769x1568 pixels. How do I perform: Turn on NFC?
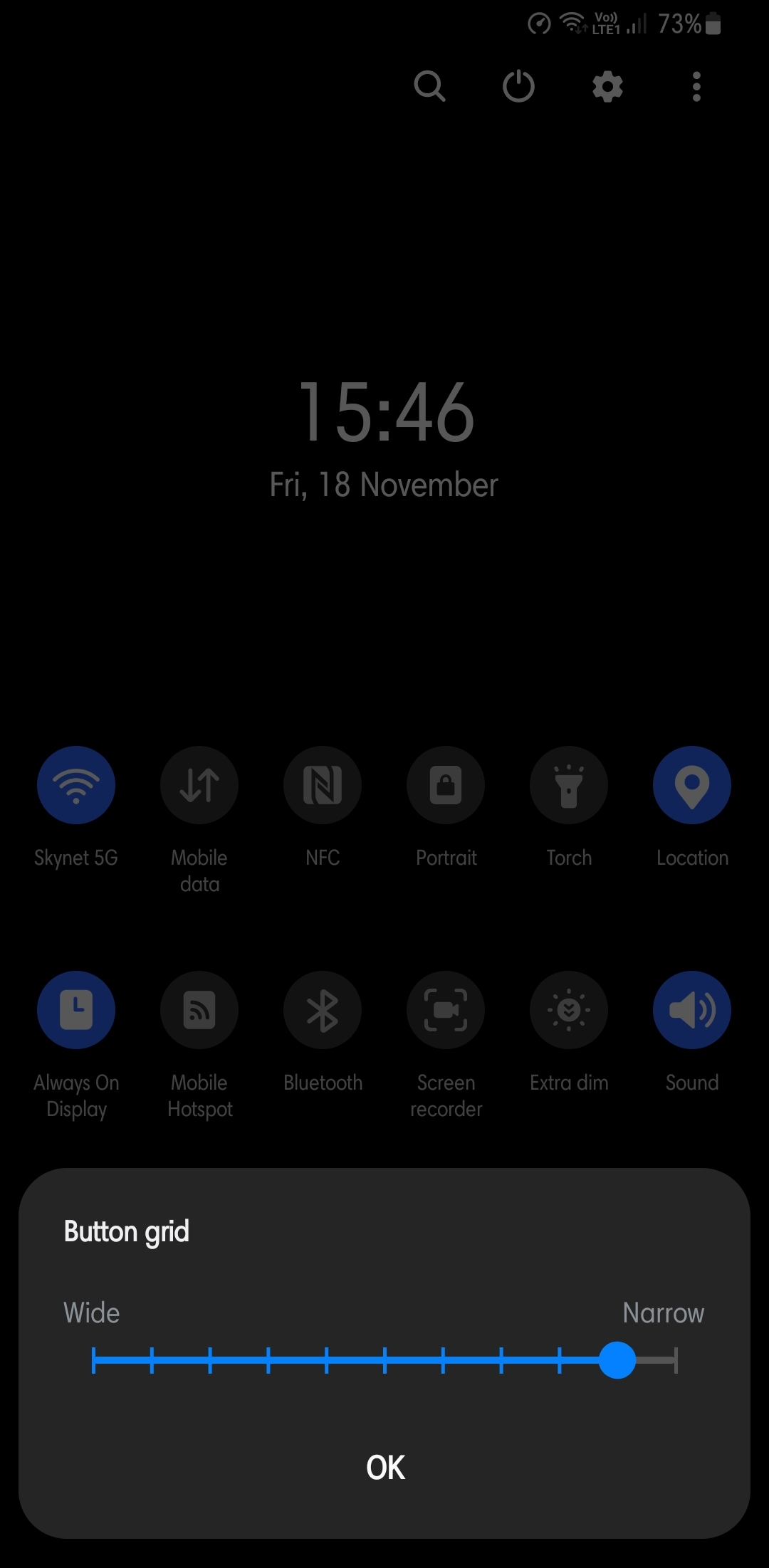pyautogui.click(x=323, y=785)
